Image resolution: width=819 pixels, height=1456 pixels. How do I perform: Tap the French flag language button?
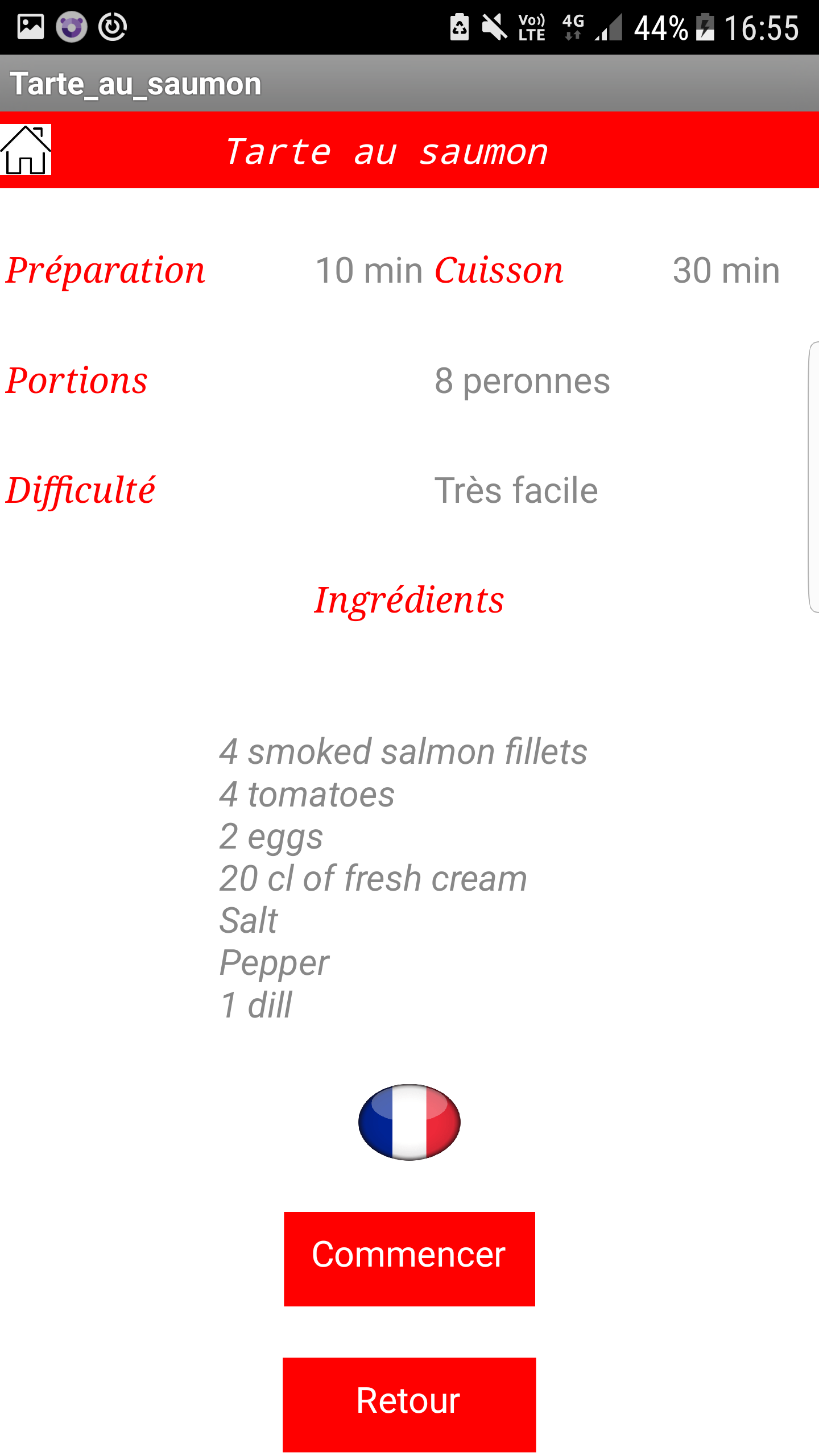click(409, 1122)
